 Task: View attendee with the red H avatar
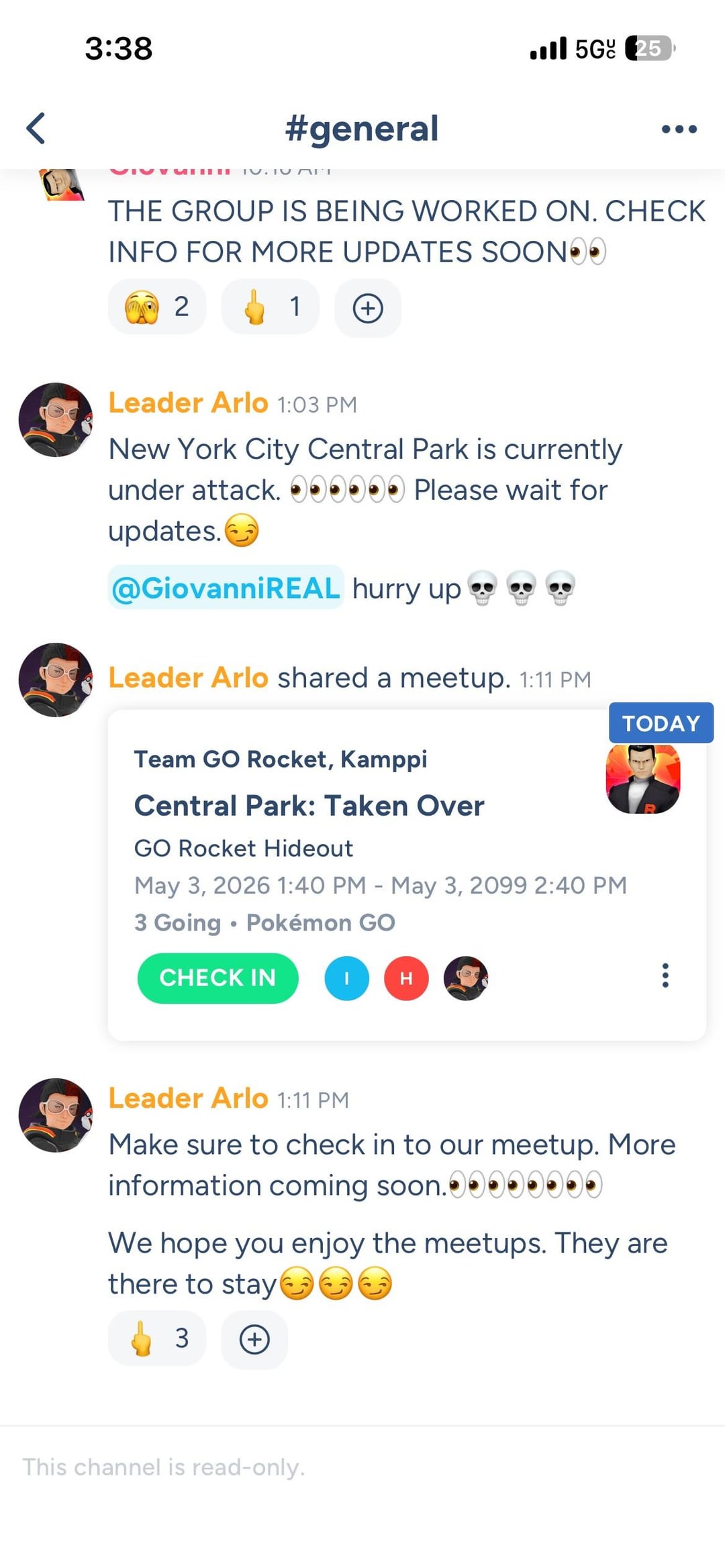click(x=406, y=978)
